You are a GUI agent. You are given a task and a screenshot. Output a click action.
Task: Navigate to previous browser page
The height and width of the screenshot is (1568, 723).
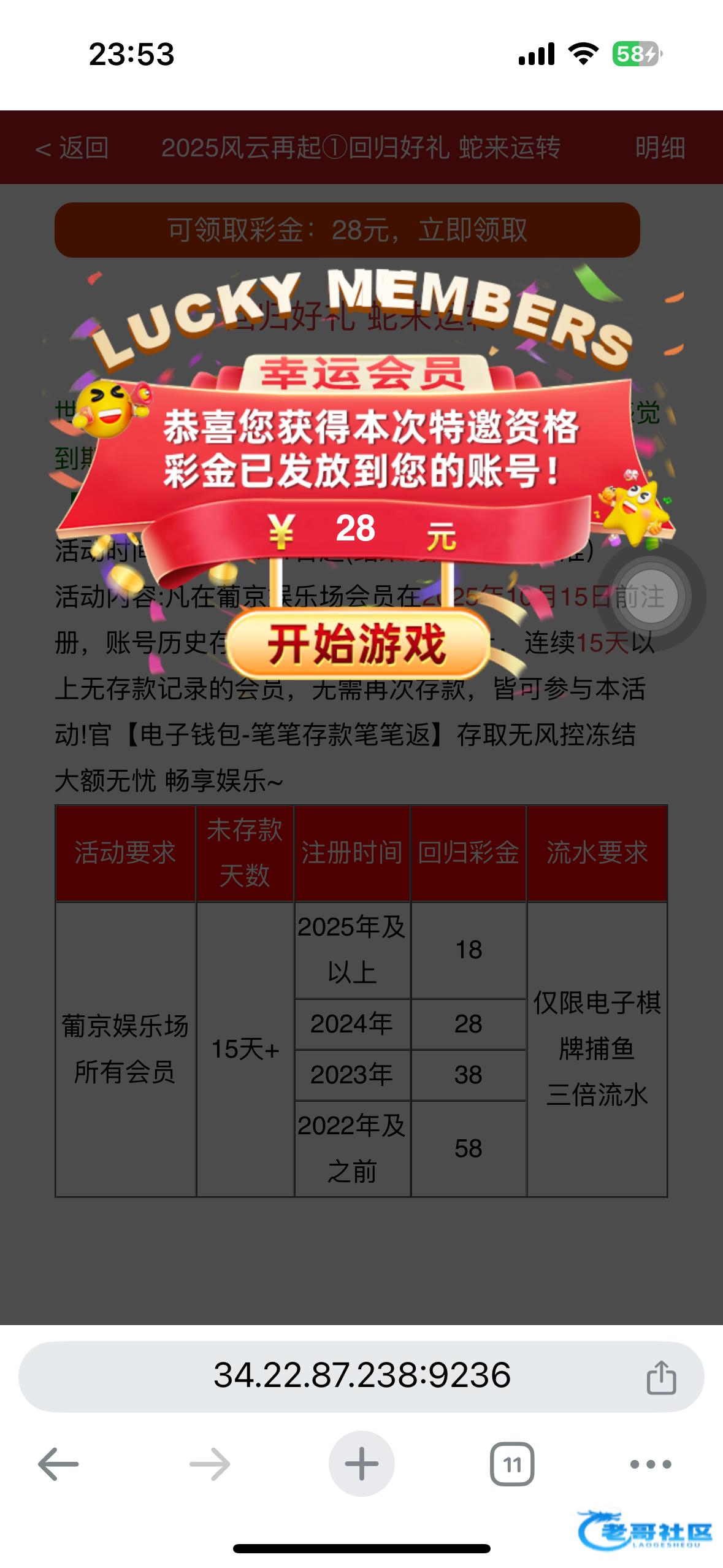click(x=58, y=1464)
